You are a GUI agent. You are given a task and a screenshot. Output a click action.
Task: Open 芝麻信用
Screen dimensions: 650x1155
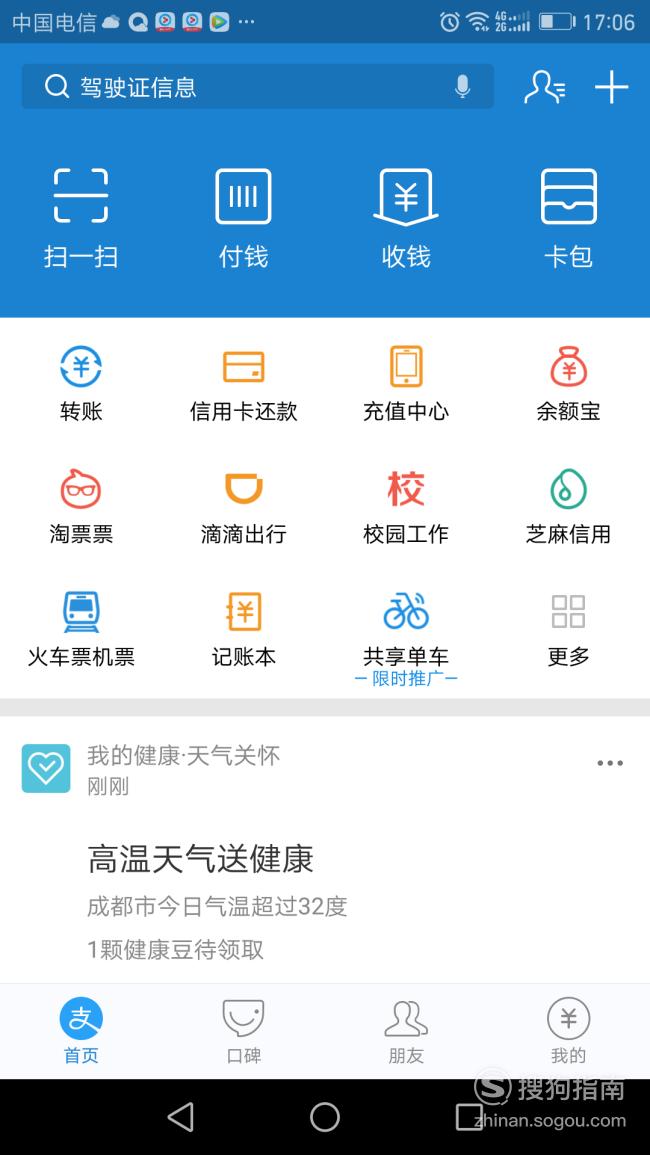[568, 508]
